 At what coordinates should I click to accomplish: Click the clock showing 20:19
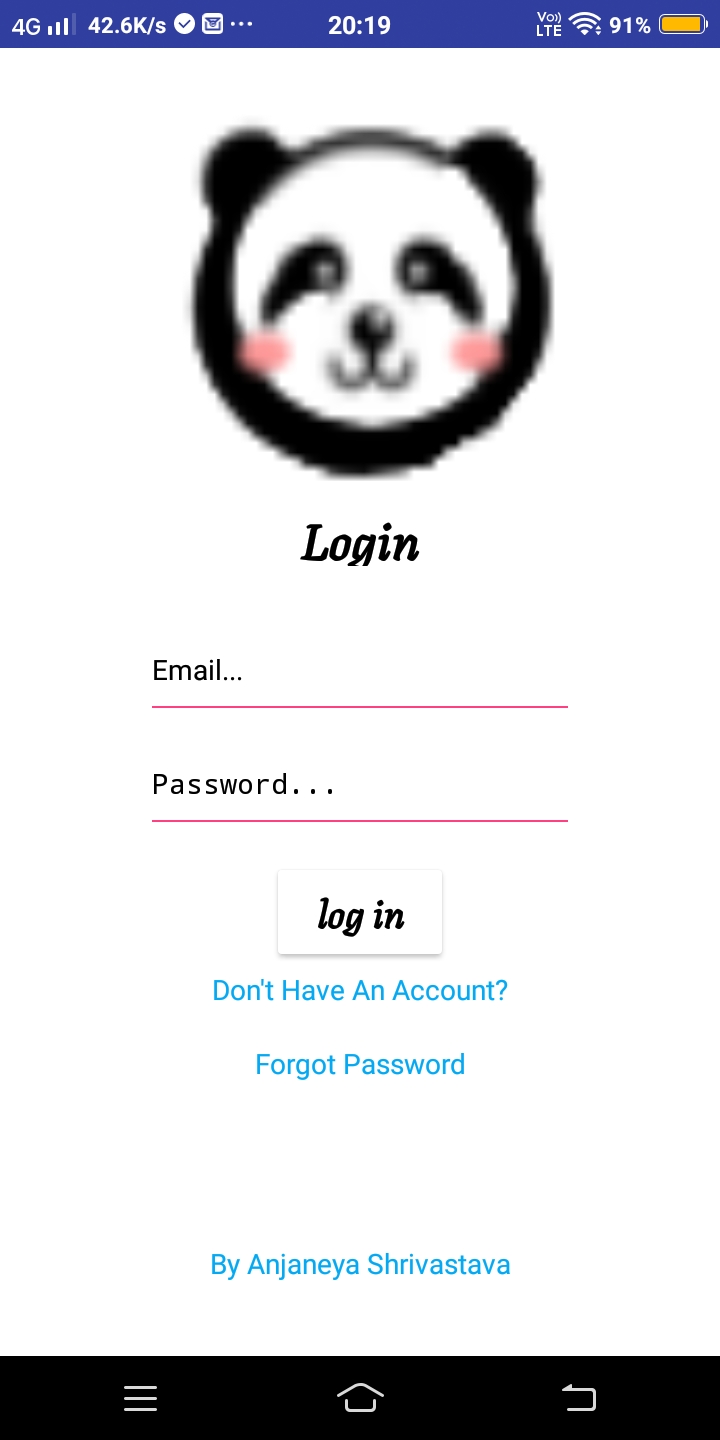tap(359, 25)
